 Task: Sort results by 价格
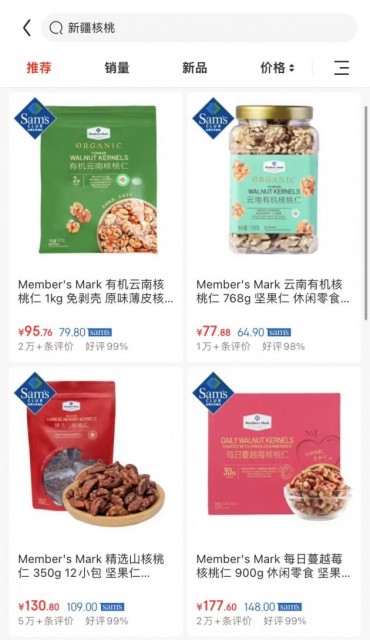[277, 68]
